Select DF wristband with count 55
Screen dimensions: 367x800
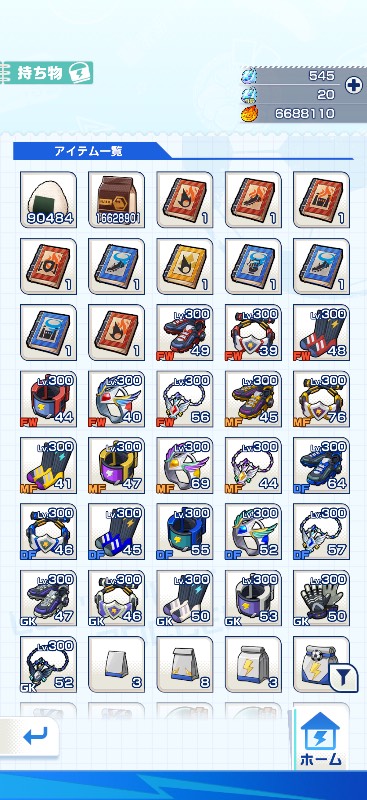pos(185,531)
